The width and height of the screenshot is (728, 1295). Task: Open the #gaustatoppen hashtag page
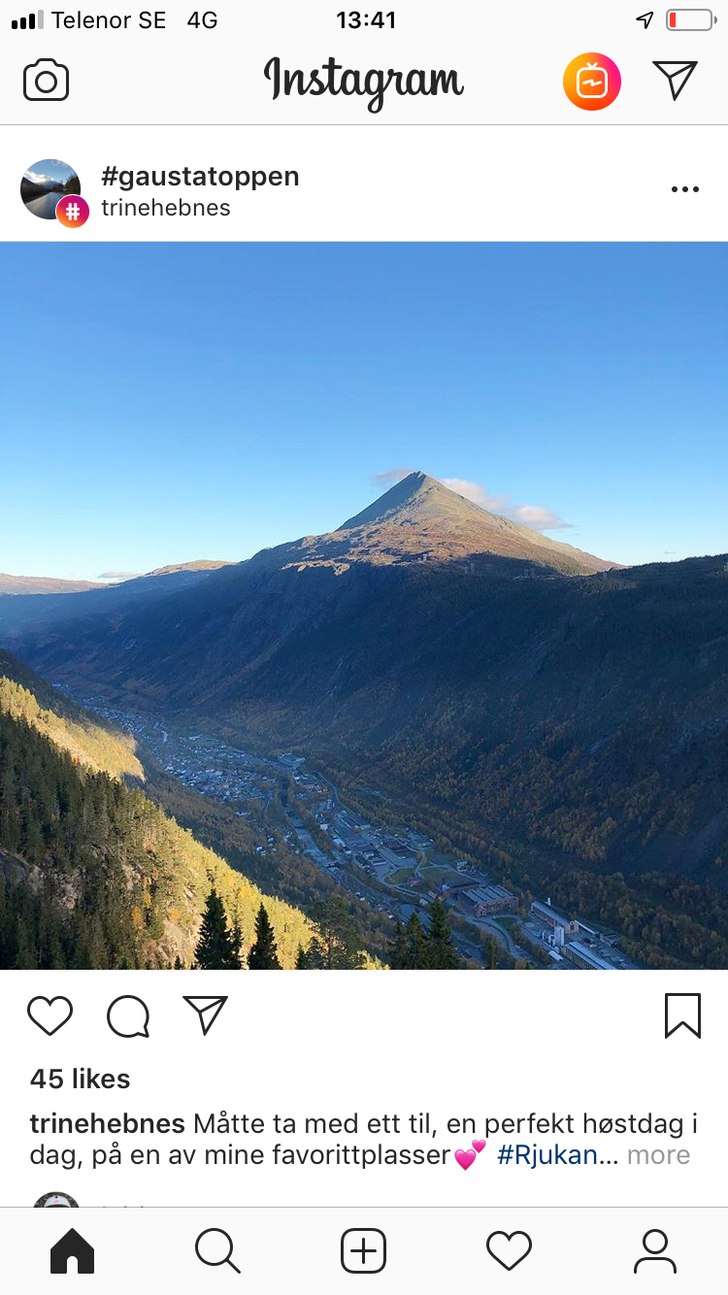[x=200, y=176]
